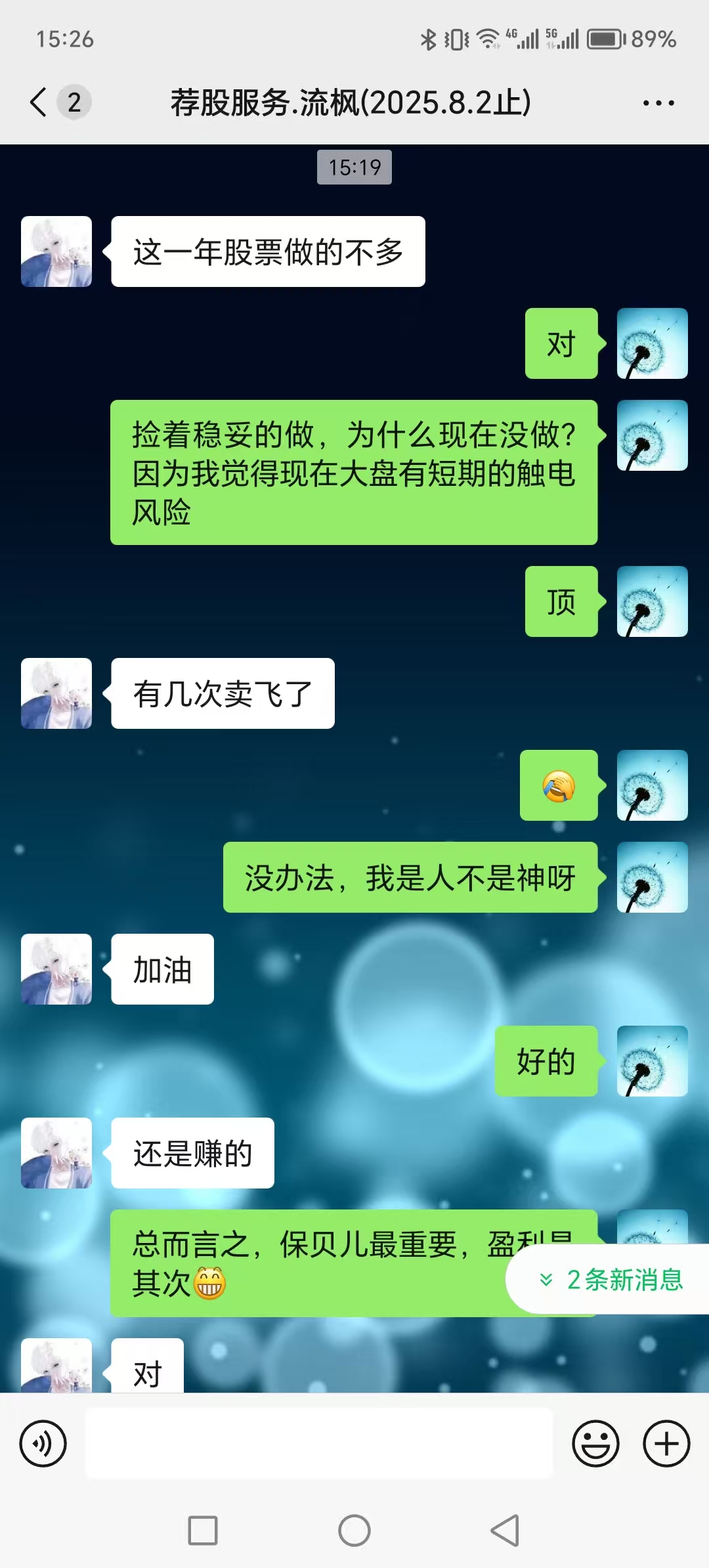This screenshot has width=709, height=1568.
Task: Focus the message text field
Action: point(319,1443)
